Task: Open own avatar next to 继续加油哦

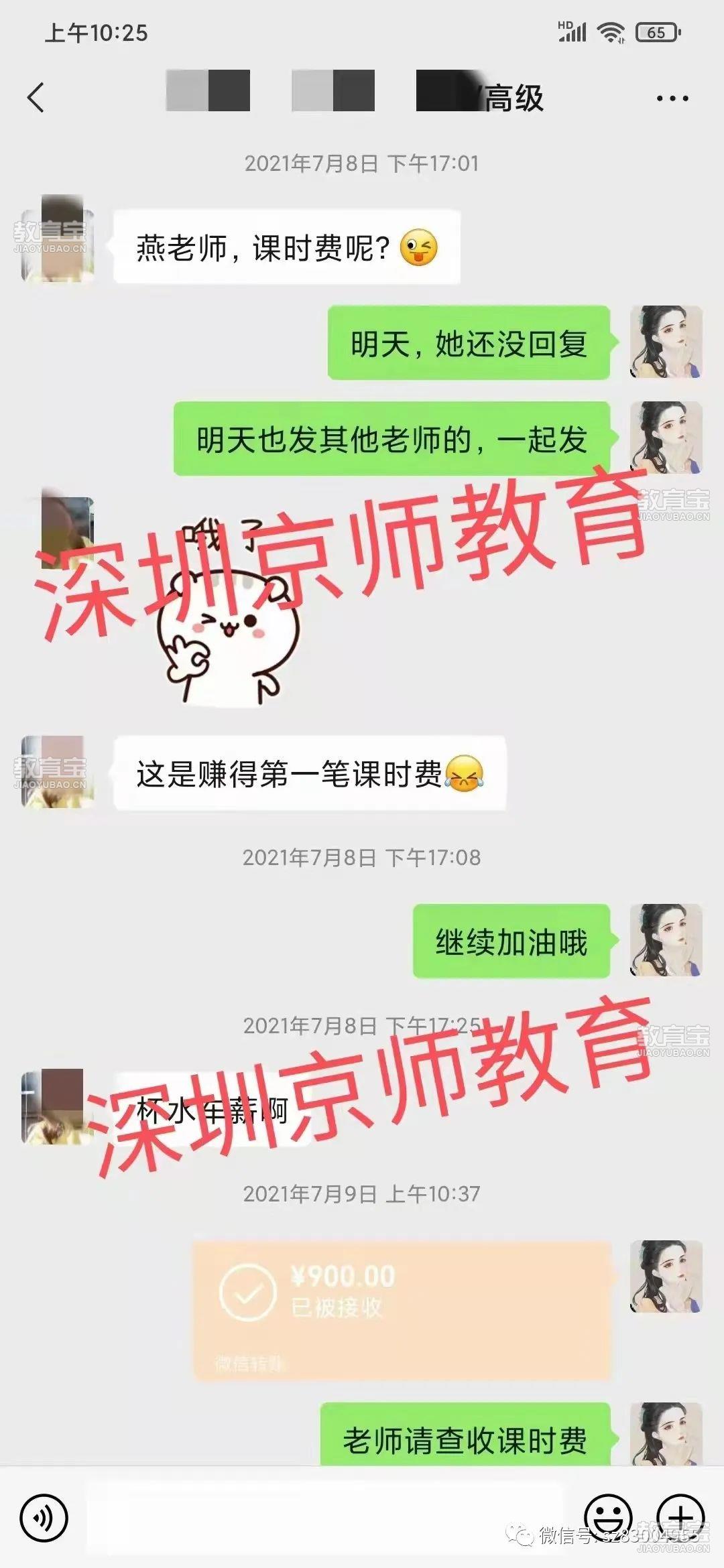Action: 666,939
